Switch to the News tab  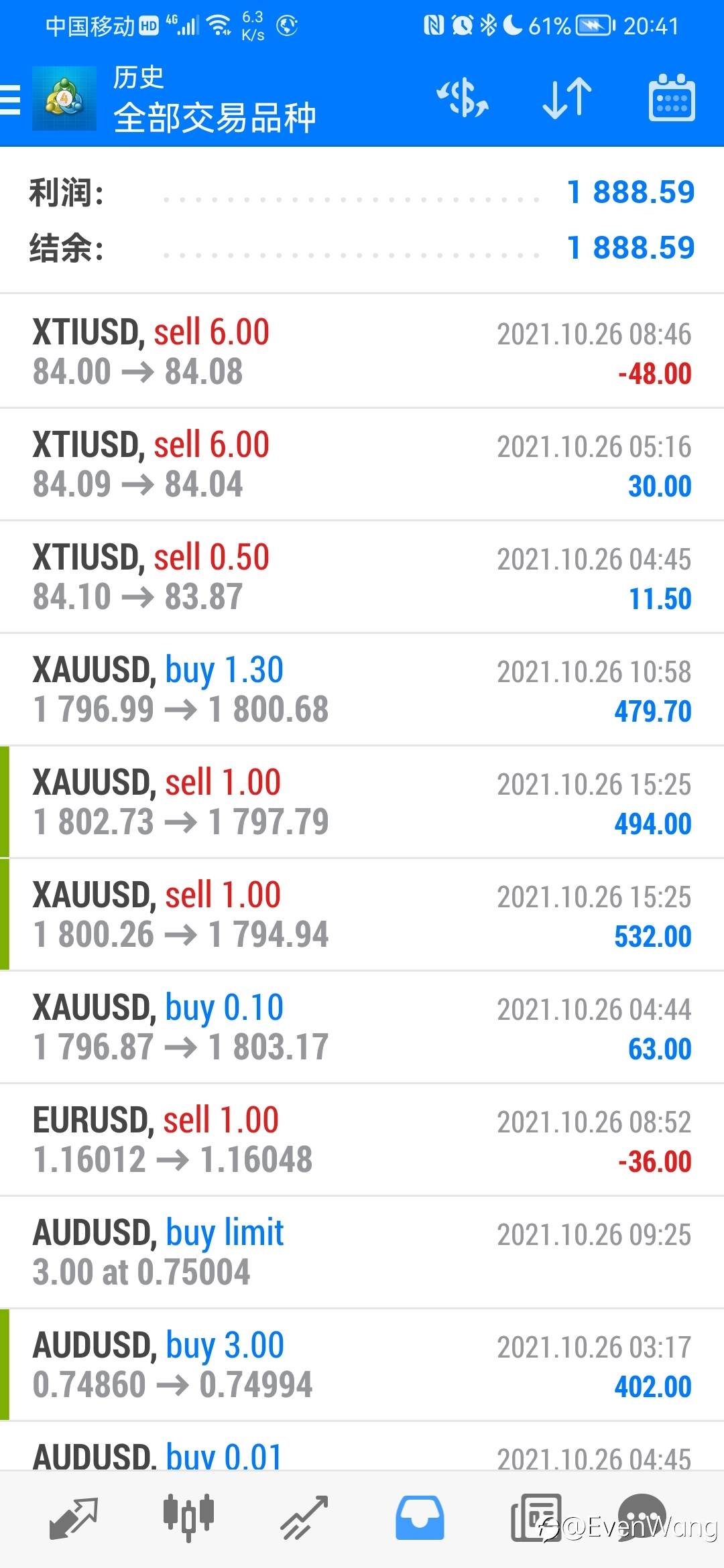coord(535,1517)
